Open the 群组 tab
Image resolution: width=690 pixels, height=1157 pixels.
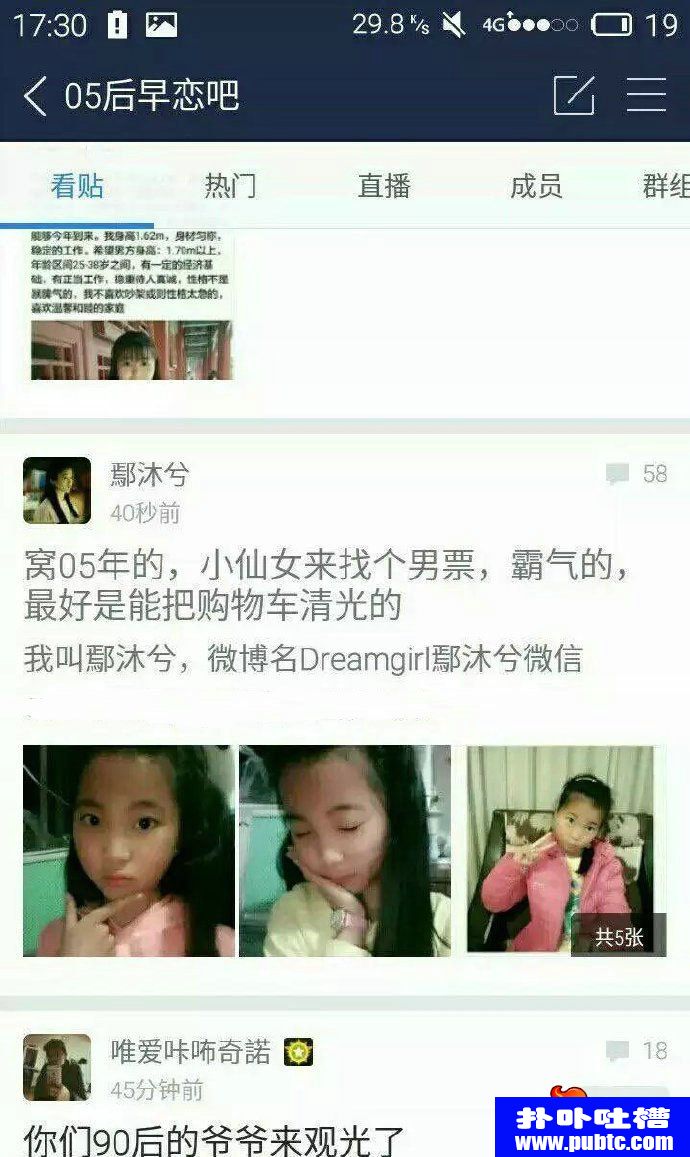[664, 186]
